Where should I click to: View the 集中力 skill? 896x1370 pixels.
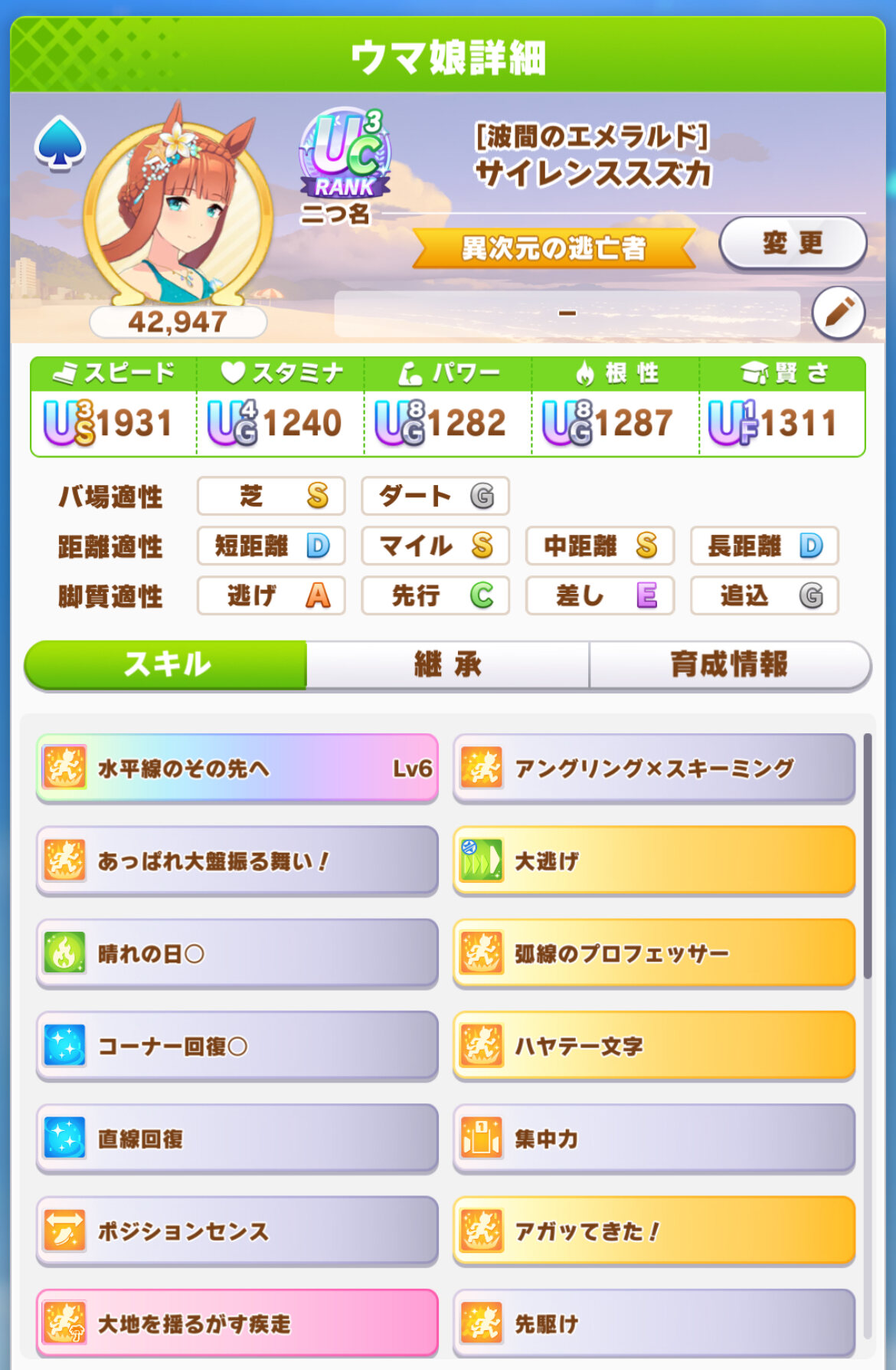[654, 1139]
